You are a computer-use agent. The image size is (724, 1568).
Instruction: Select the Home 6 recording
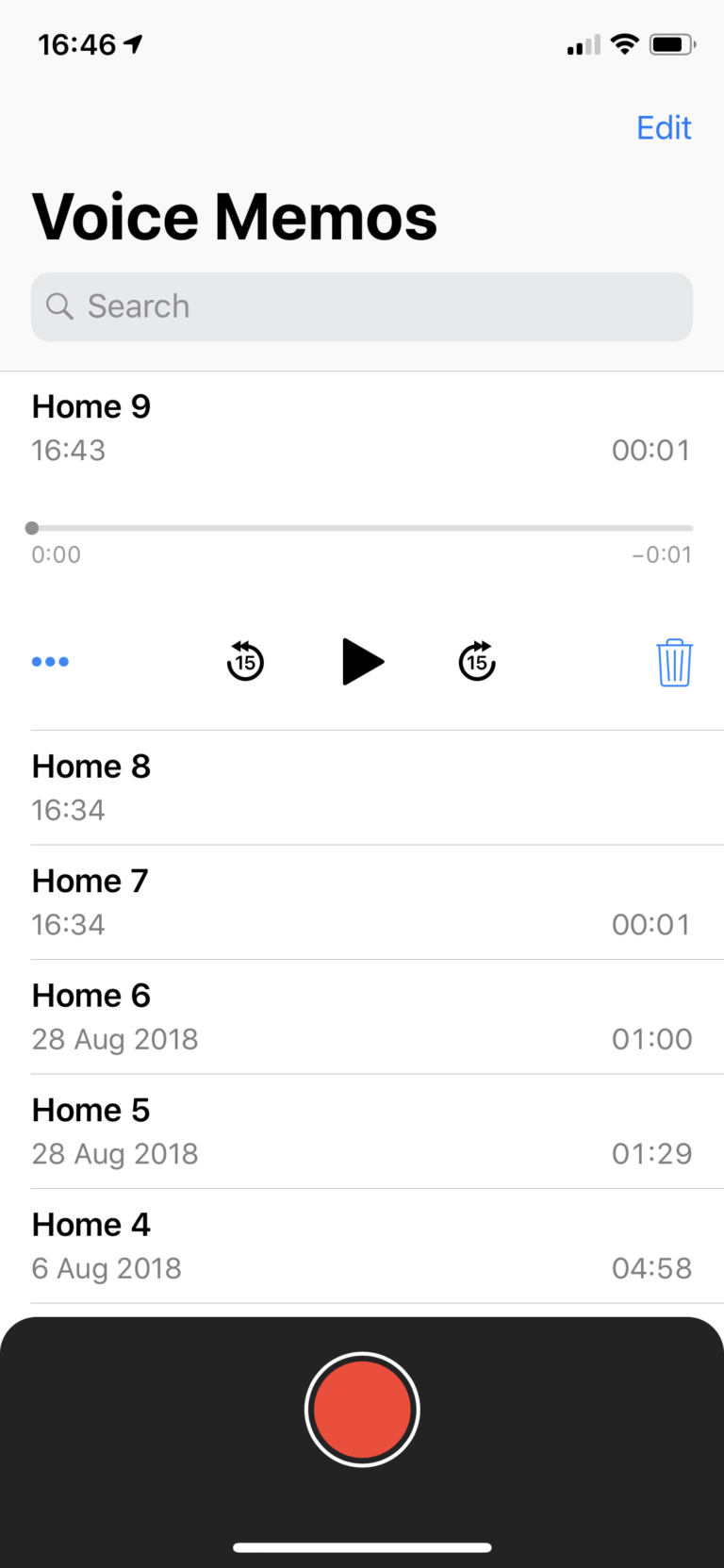point(362,1016)
